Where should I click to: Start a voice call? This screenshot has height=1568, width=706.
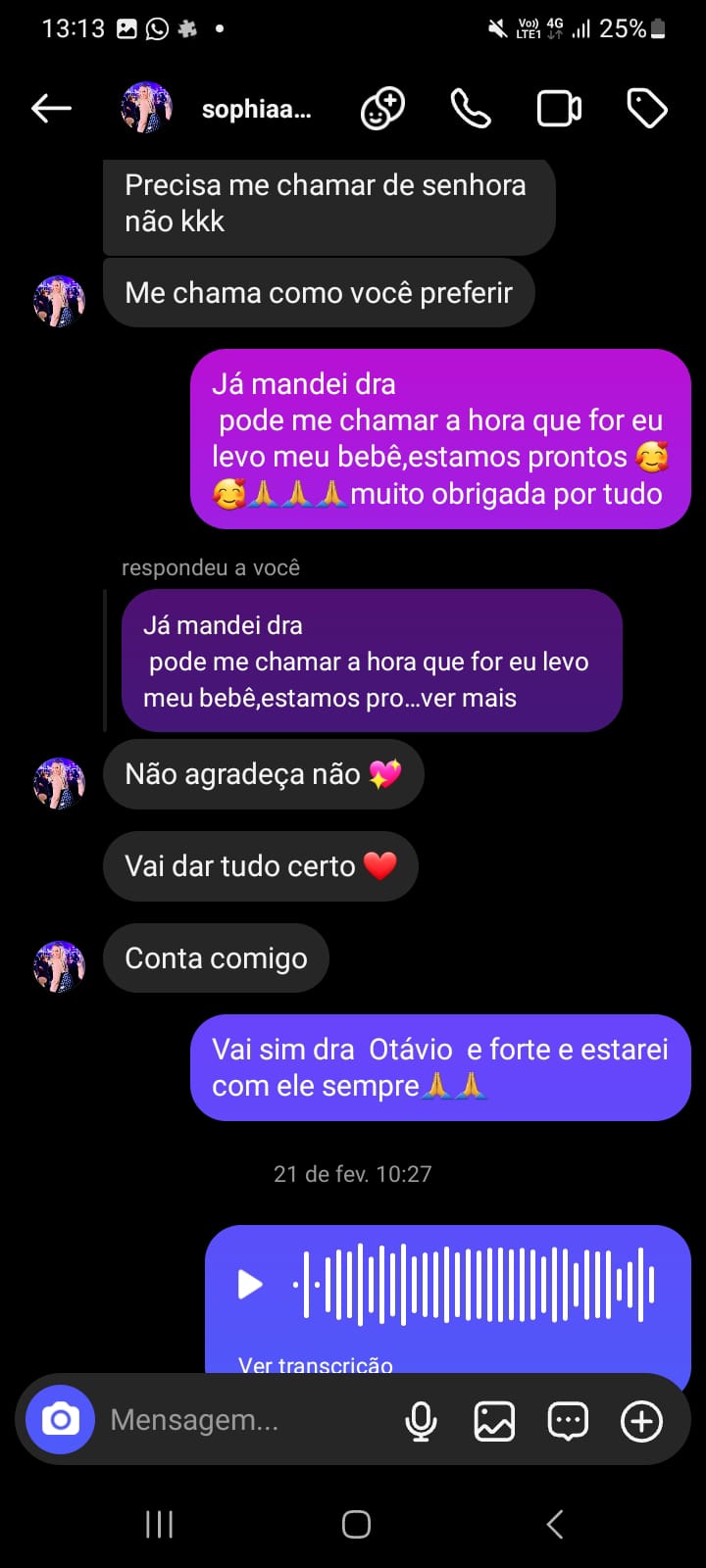click(471, 109)
